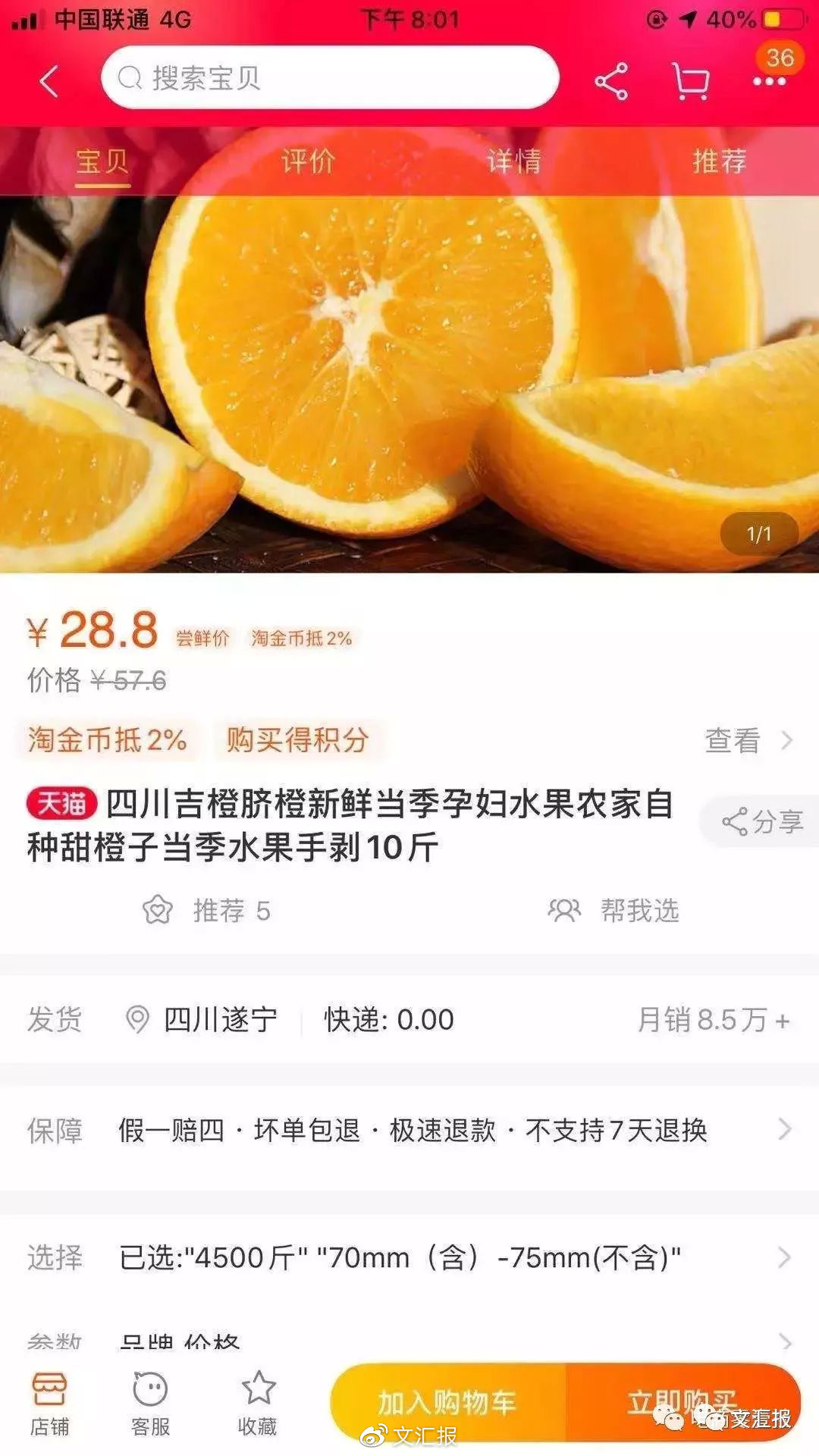Go back using the top arrow
Viewport: 819px width, 1456px height.
[x=49, y=80]
